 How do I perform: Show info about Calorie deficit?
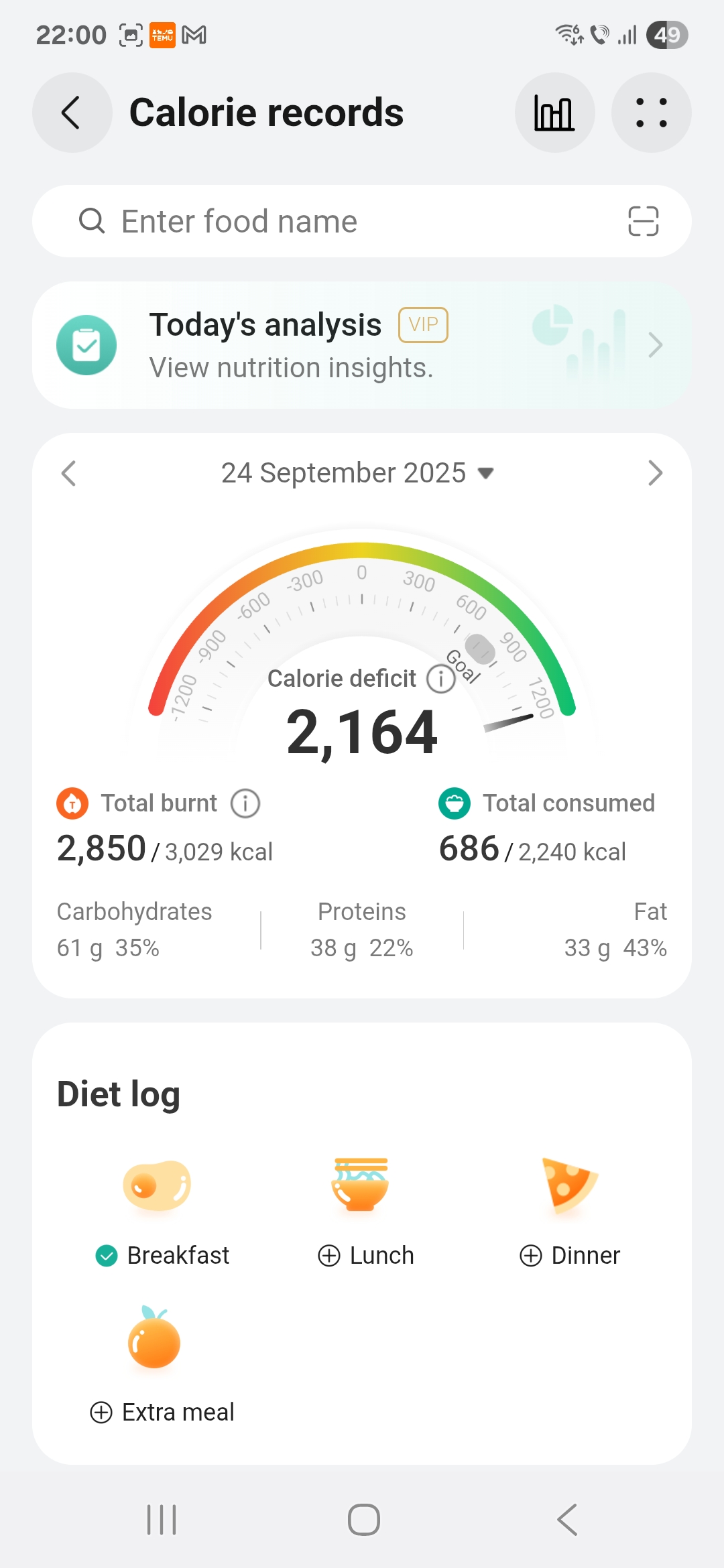tap(440, 679)
